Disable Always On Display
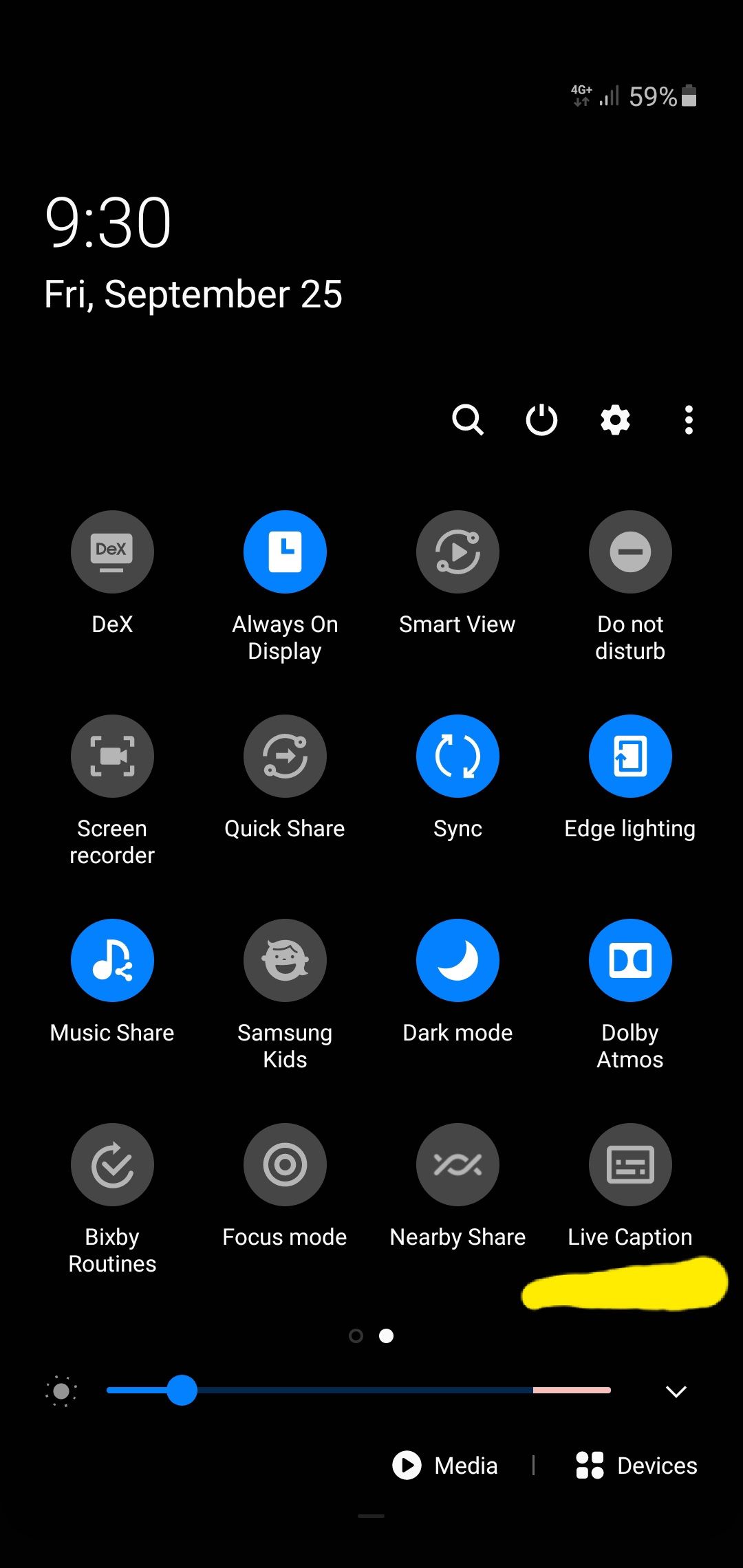 pyautogui.click(x=285, y=552)
